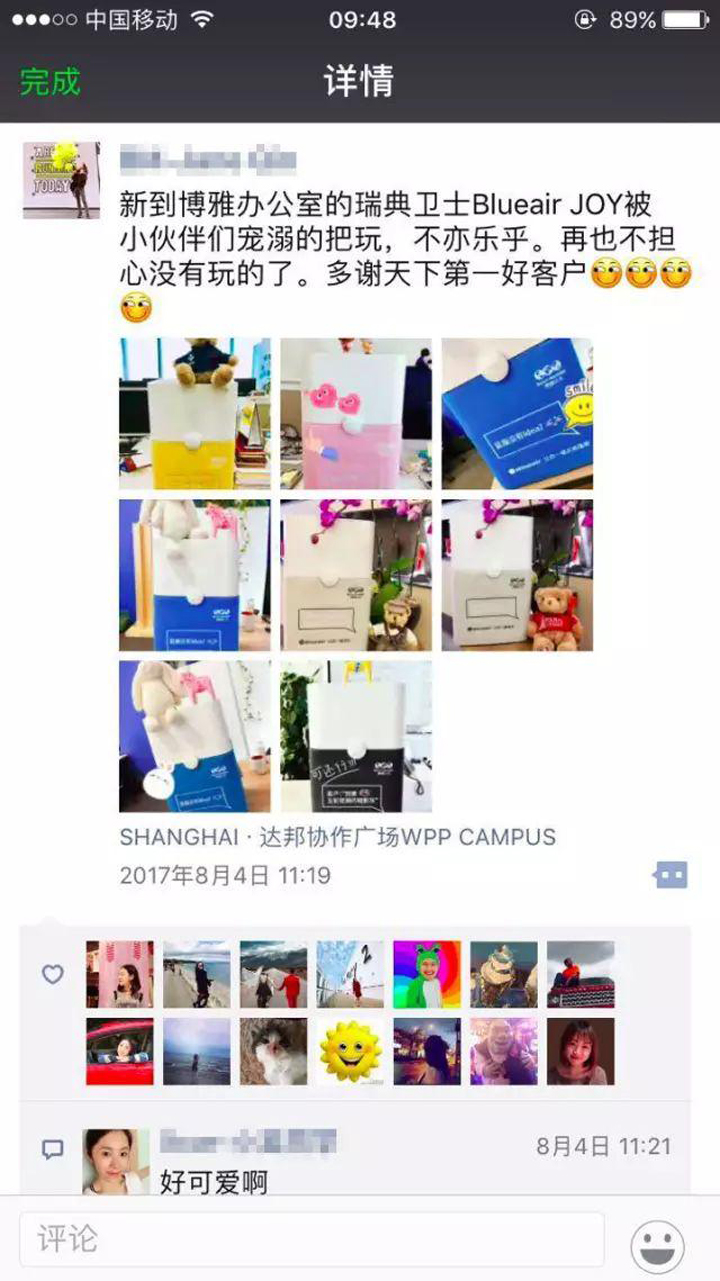Open the sun smiley avatar in the likes
Viewport: 720px width, 1281px height.
pos(350,1051)
